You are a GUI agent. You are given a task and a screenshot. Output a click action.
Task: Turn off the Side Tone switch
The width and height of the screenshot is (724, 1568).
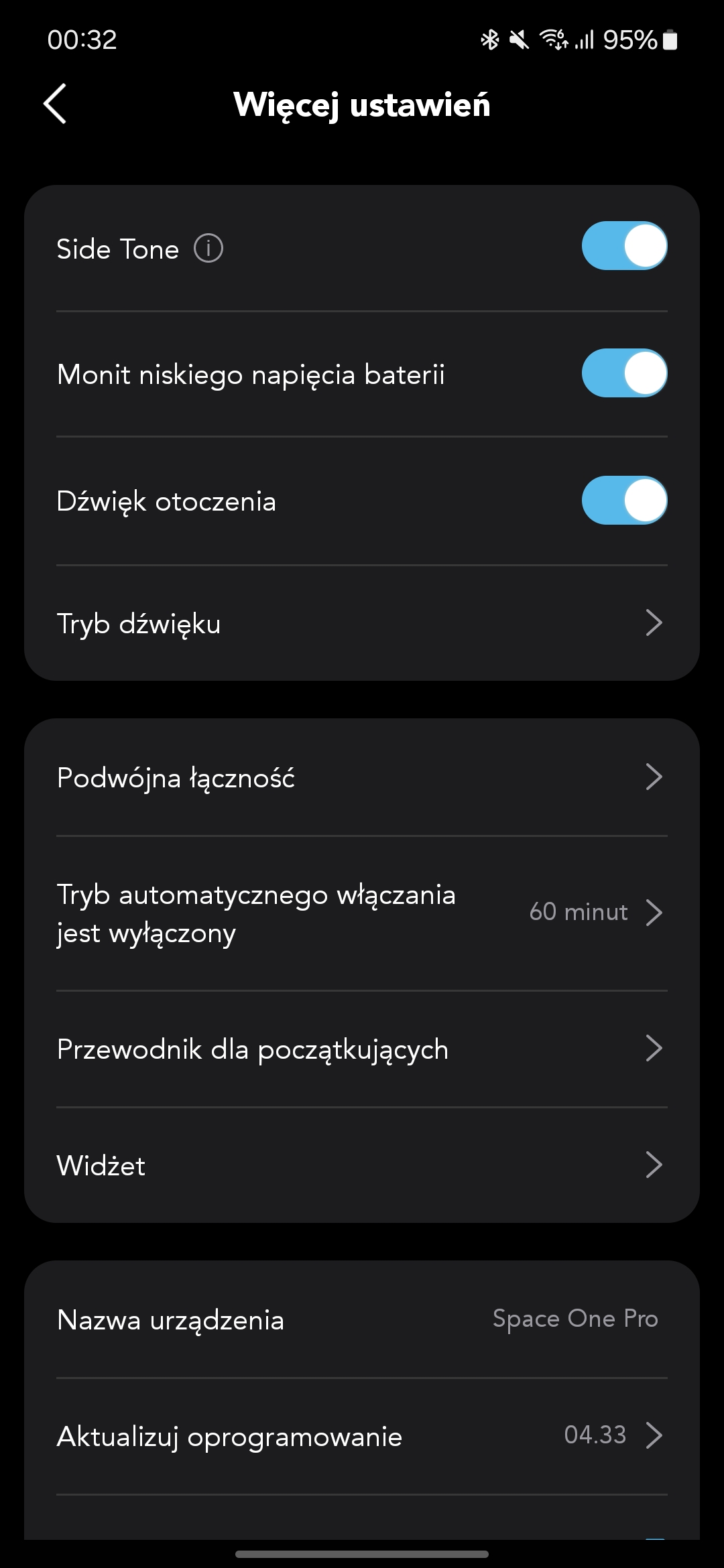[x=624, y=246]
